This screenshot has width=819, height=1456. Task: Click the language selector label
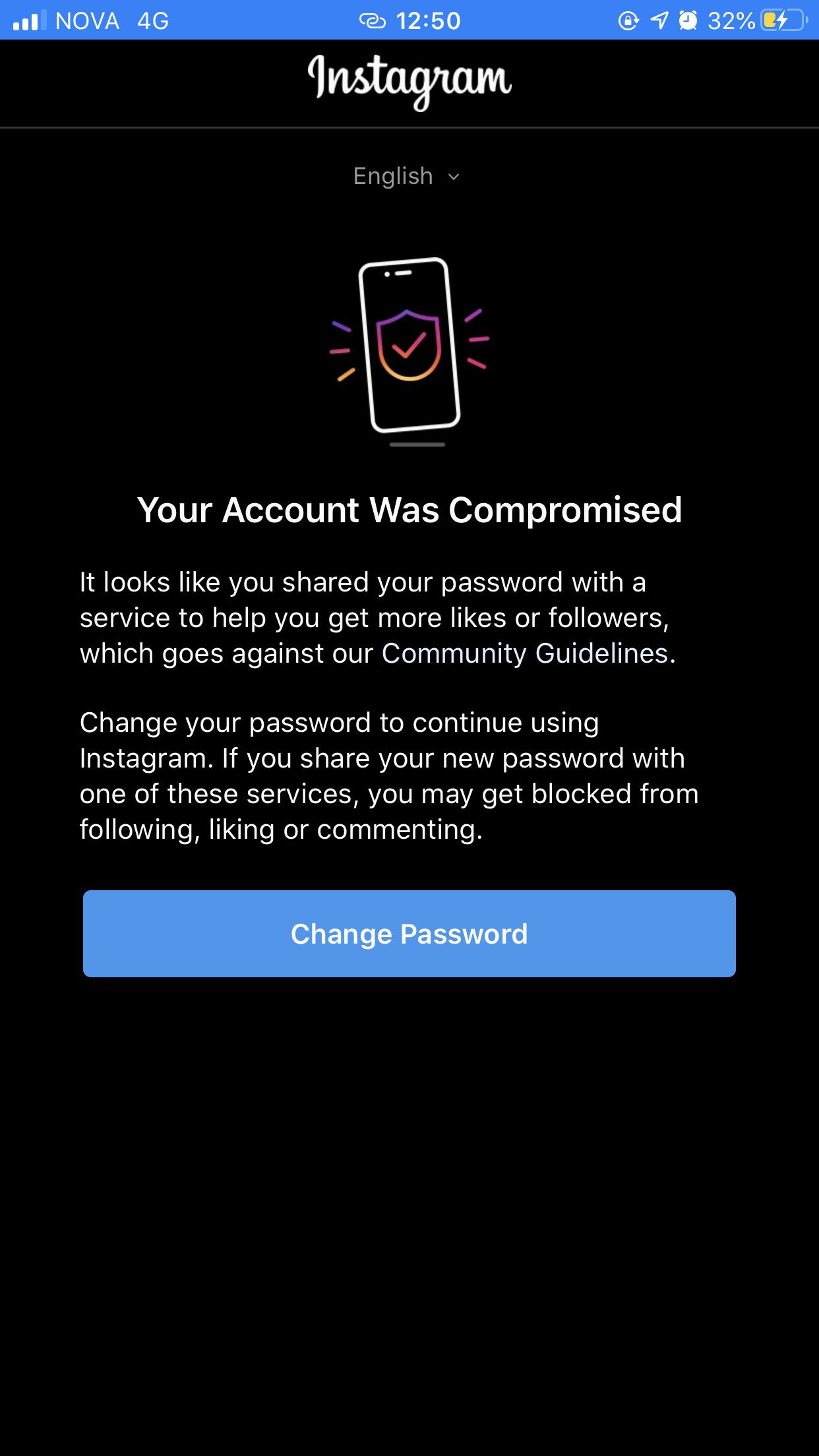click(x=393, y=176)
